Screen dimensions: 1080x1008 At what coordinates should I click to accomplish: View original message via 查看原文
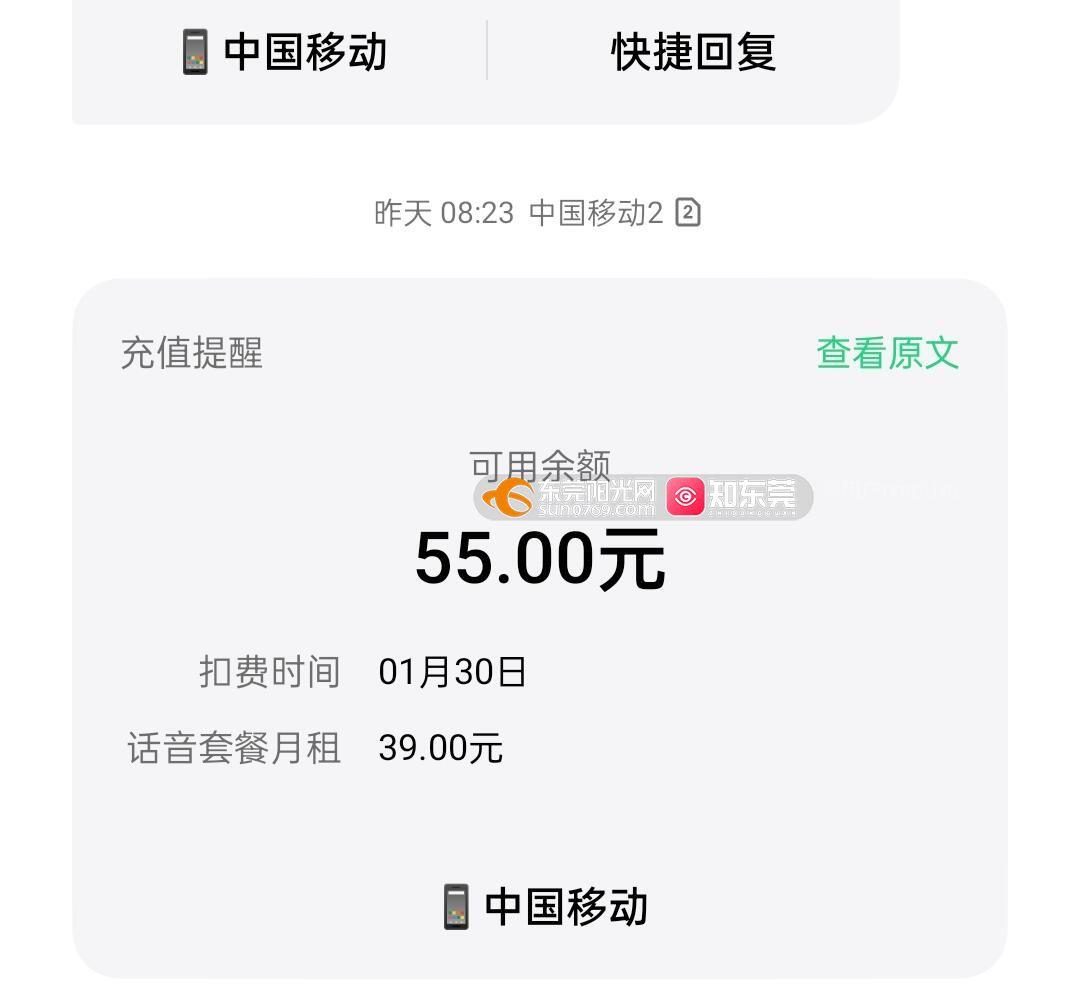coord(887,353)
